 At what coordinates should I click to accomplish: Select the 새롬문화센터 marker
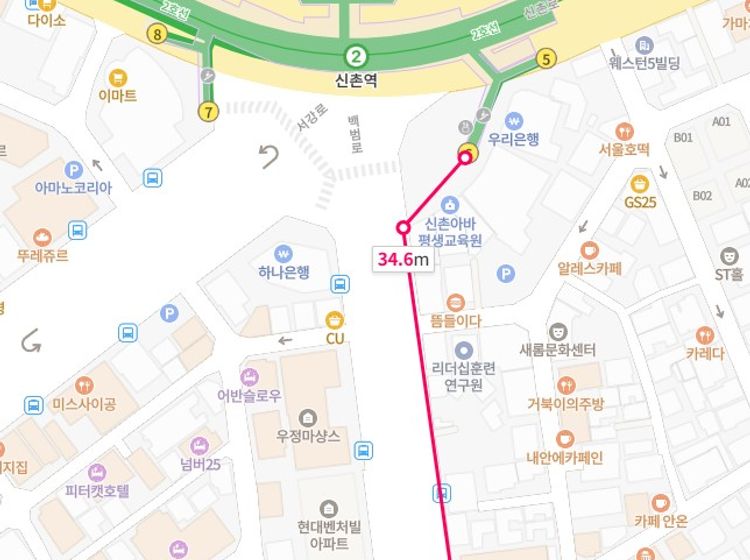557,331
